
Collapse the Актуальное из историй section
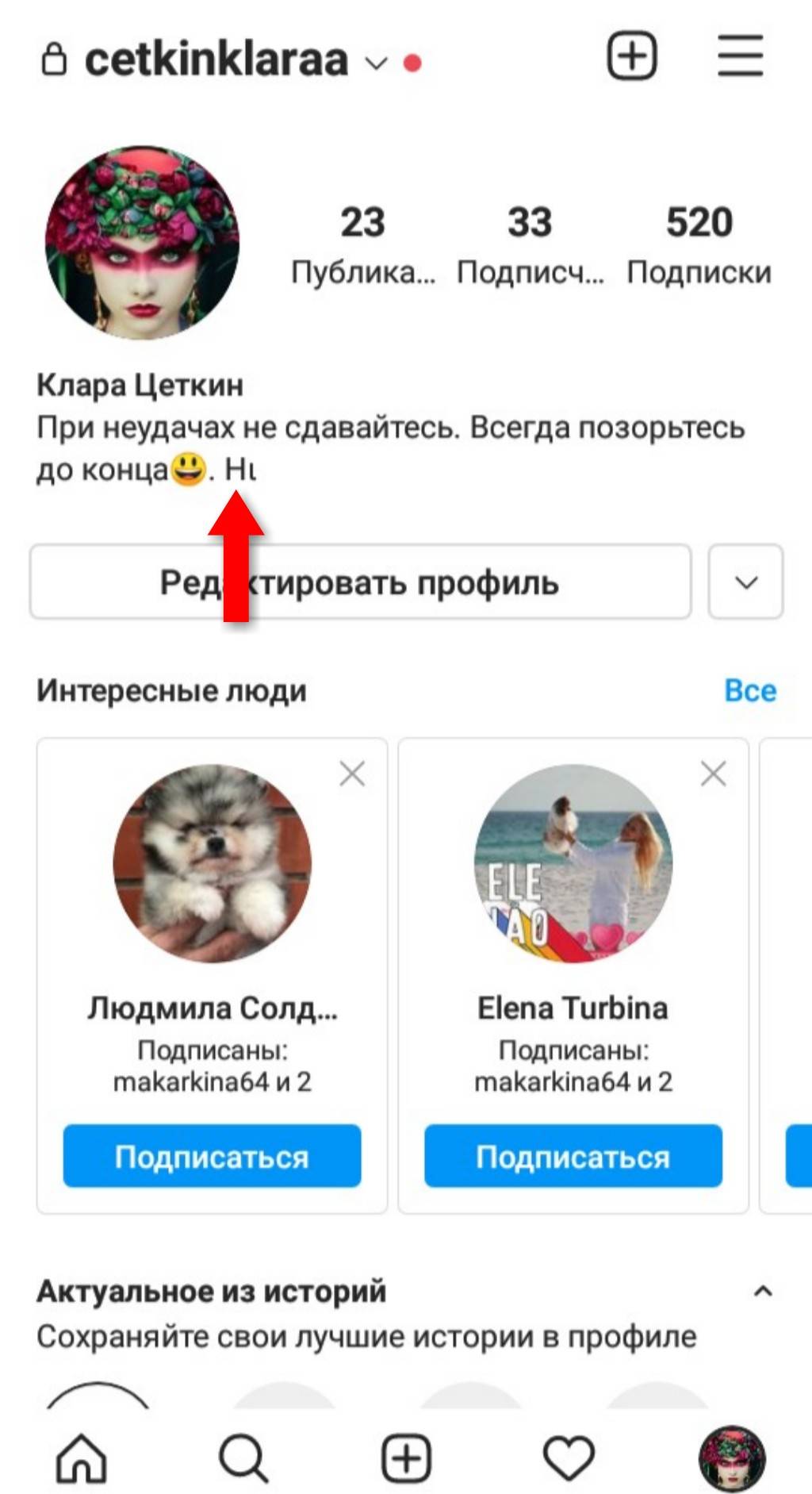762,1291
